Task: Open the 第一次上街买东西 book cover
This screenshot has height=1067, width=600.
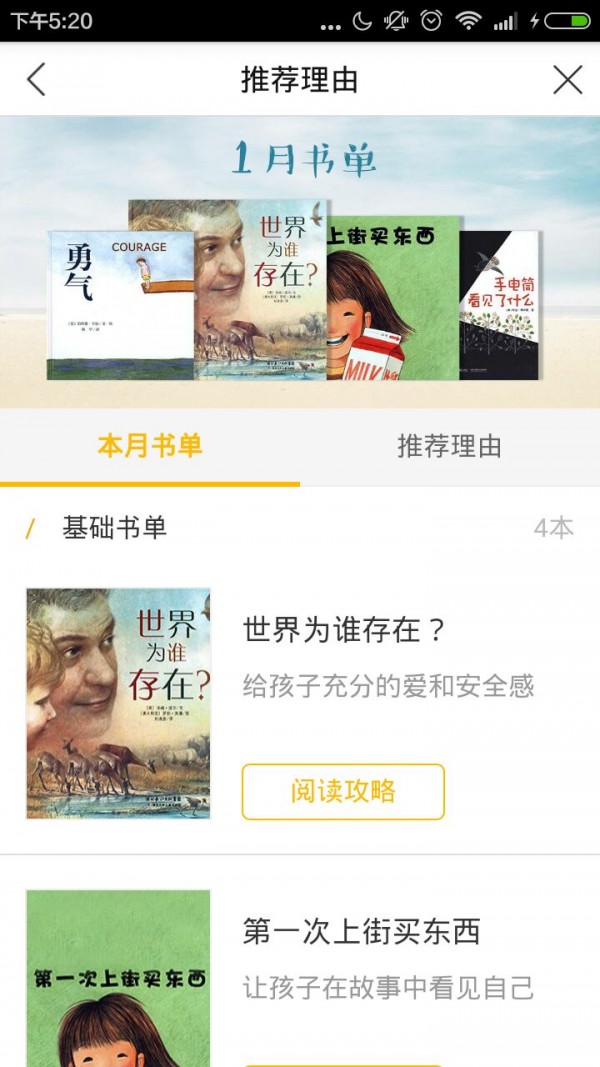Action: [x=118, y=978]
